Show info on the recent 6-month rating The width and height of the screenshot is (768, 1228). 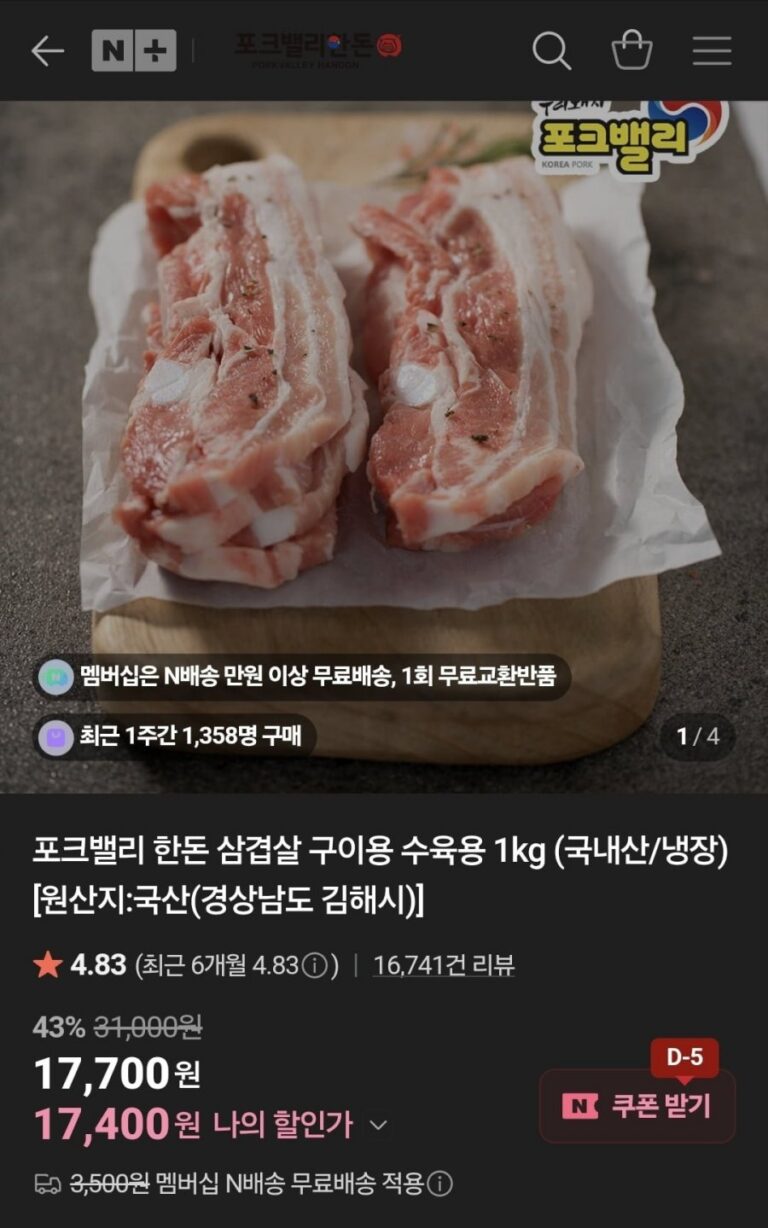click(314, 966)
